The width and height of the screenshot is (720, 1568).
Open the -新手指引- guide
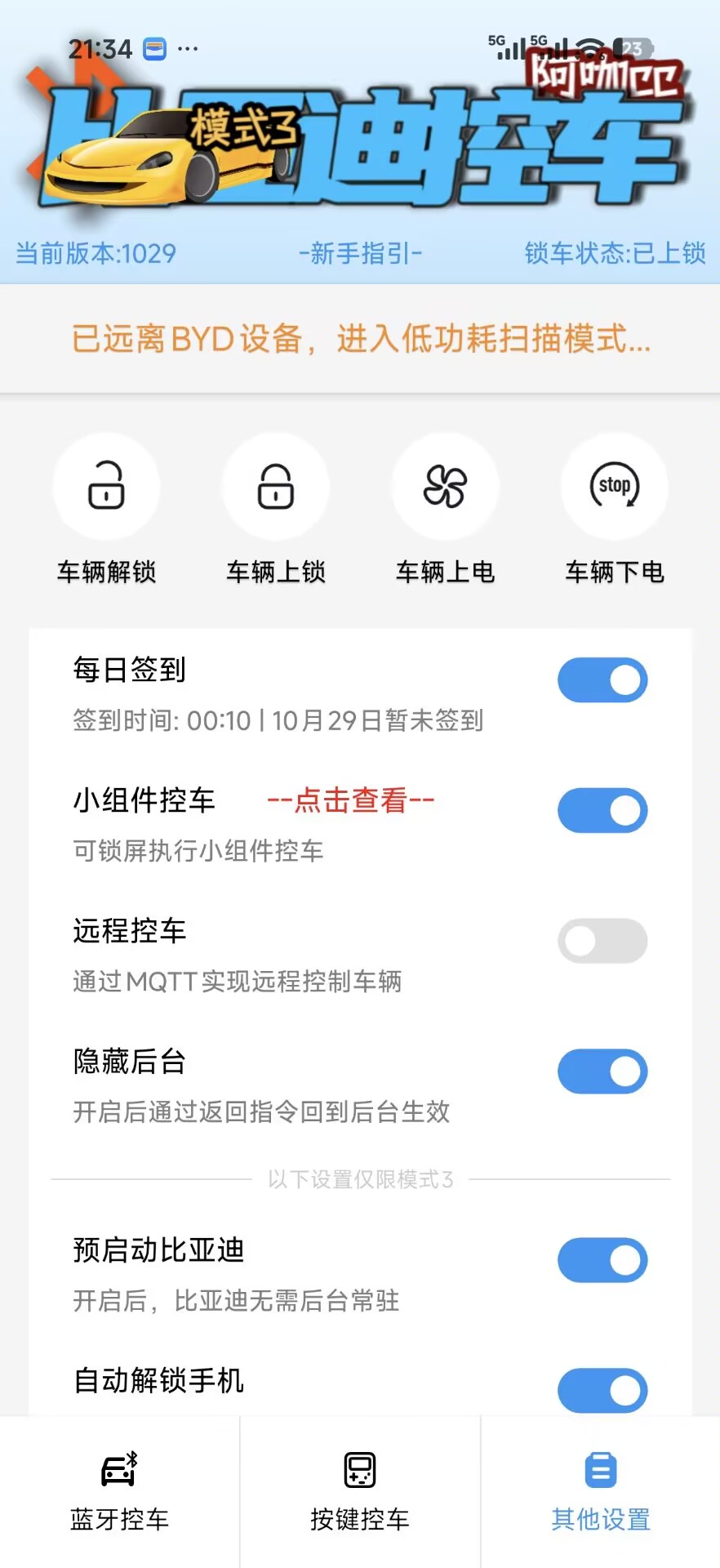360,253
